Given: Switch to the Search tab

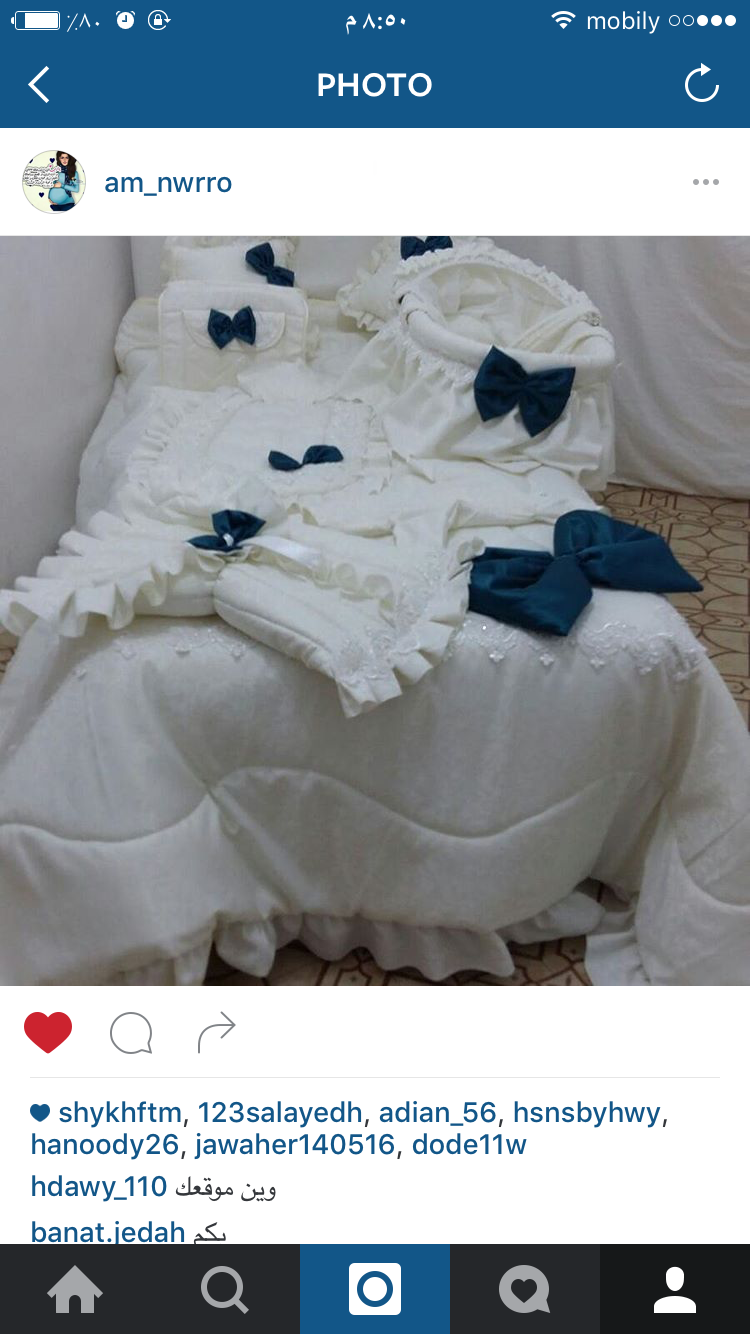Looking at the screenshot, I should (x=225, y=1290).
